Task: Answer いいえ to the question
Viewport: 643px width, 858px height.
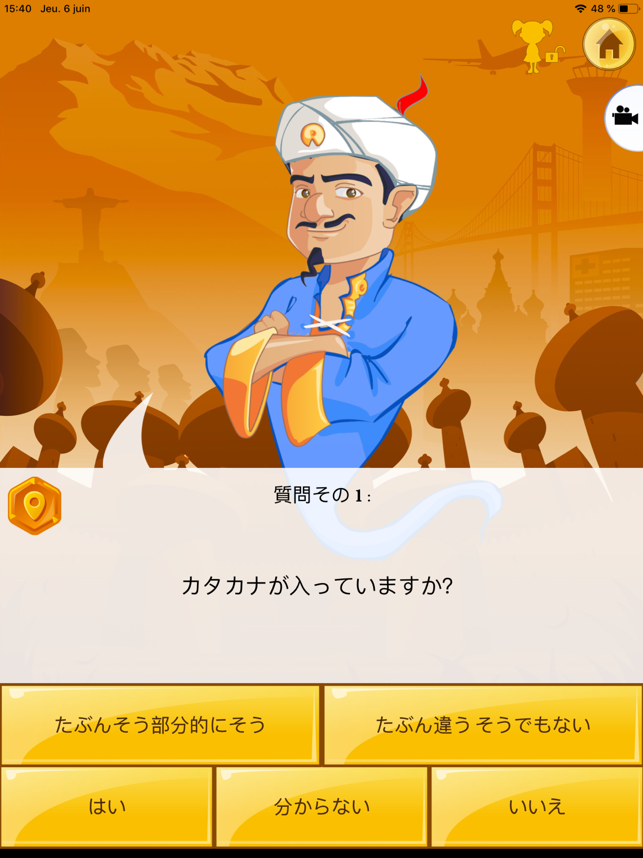Action: click(536, 807)
